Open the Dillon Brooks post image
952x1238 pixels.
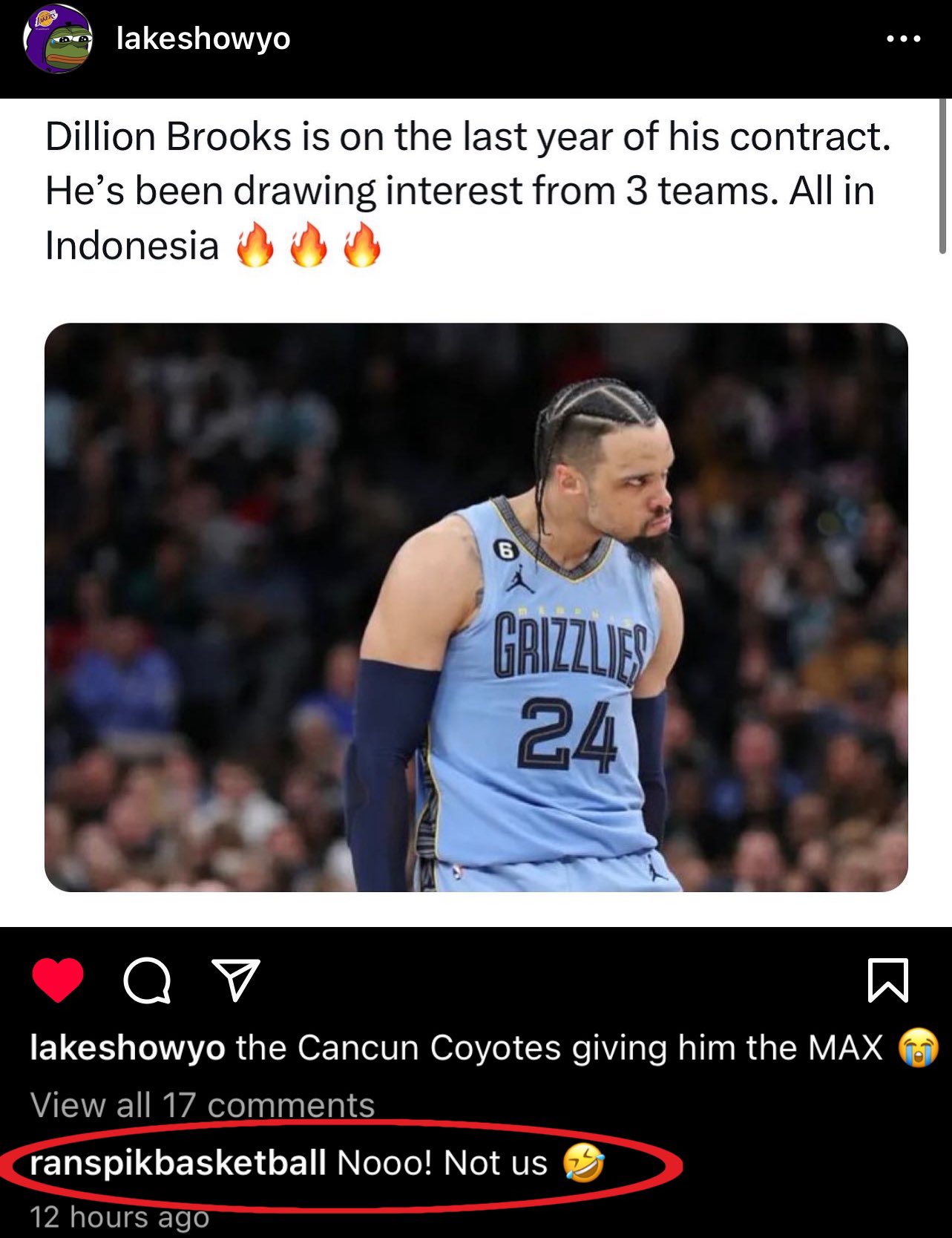click(x=476, y=607)
